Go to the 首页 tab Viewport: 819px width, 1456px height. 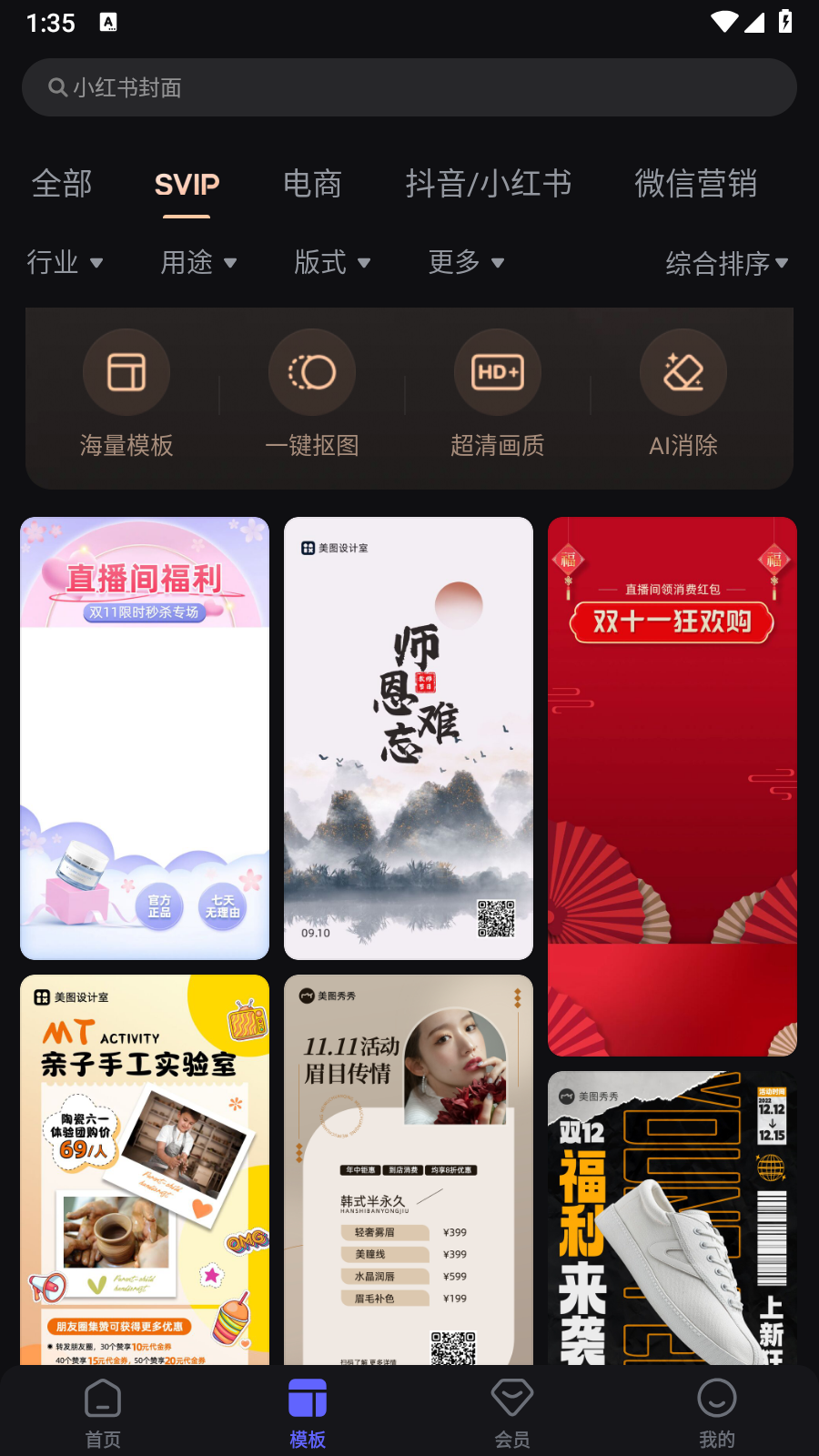pos(103,1413)
